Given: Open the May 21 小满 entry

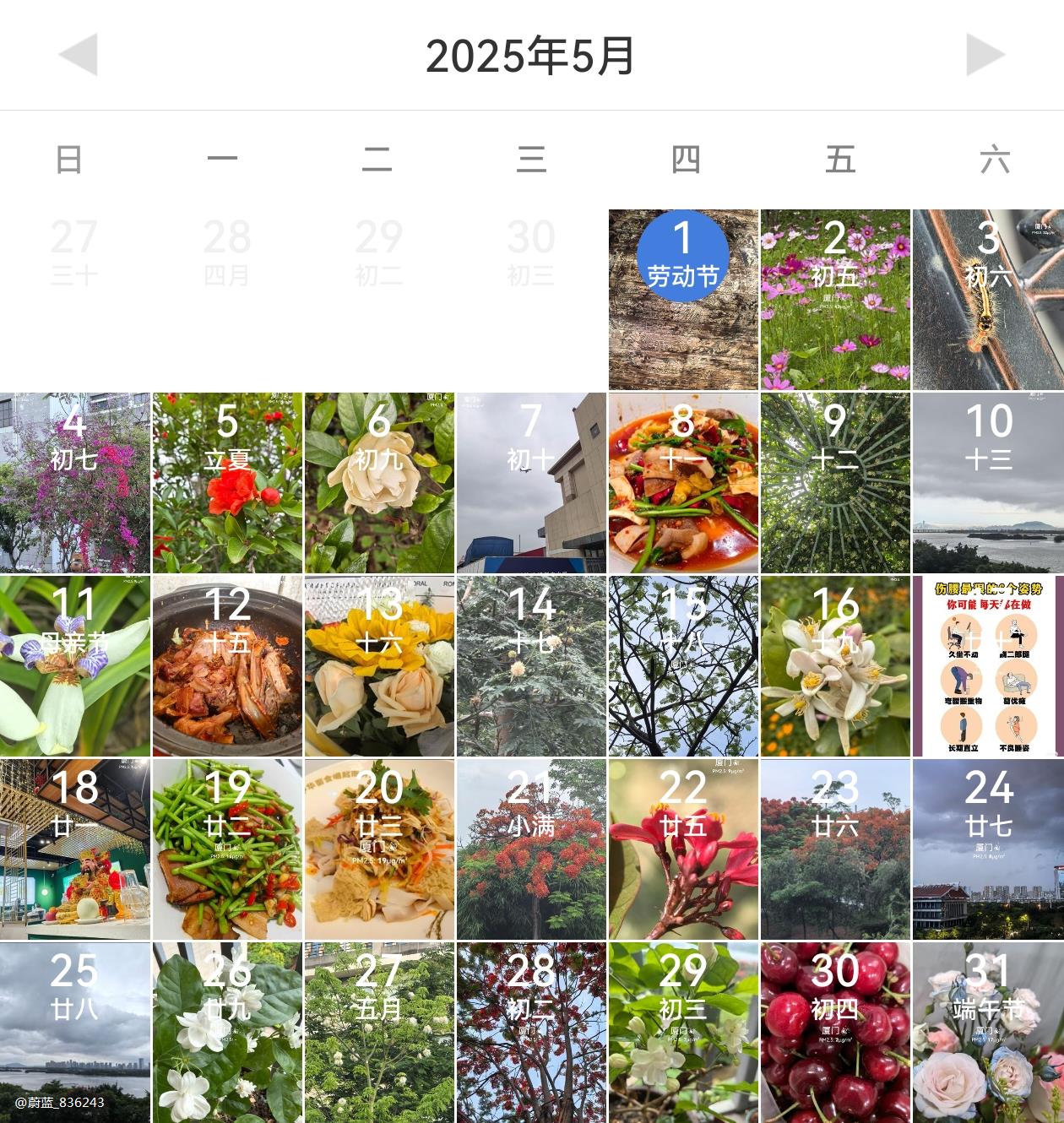Looking at the screenshot, I should coord(531,849).
